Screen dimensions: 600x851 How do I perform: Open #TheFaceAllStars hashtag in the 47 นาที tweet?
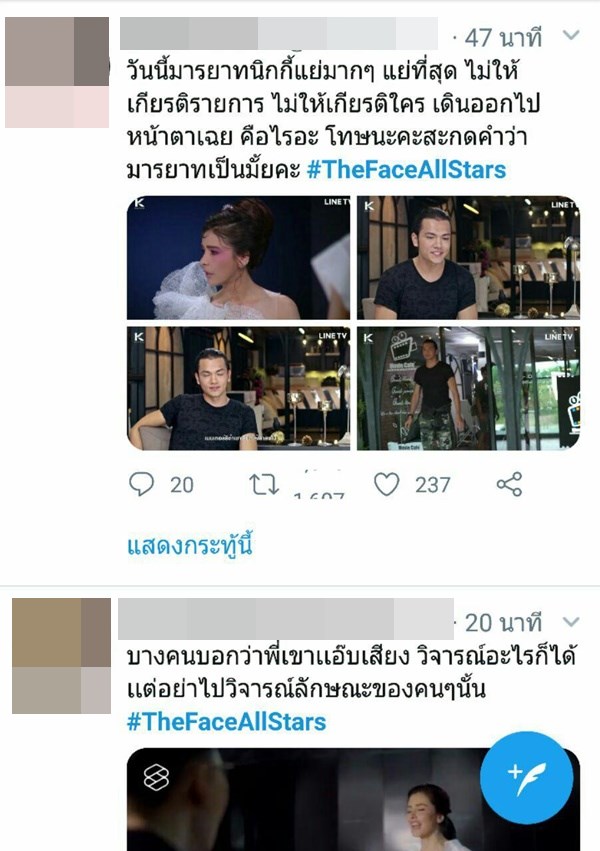pyautogui.click(x=406, y=168)
